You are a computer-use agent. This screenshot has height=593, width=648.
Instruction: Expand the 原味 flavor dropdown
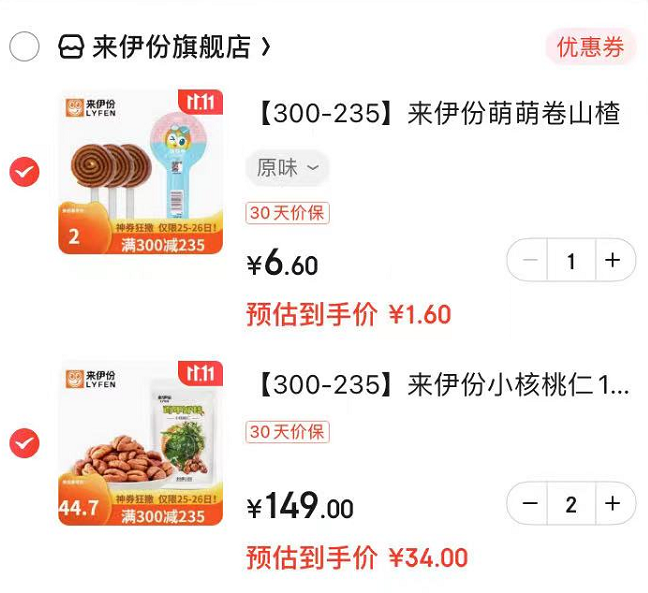[x=287, y=168]
